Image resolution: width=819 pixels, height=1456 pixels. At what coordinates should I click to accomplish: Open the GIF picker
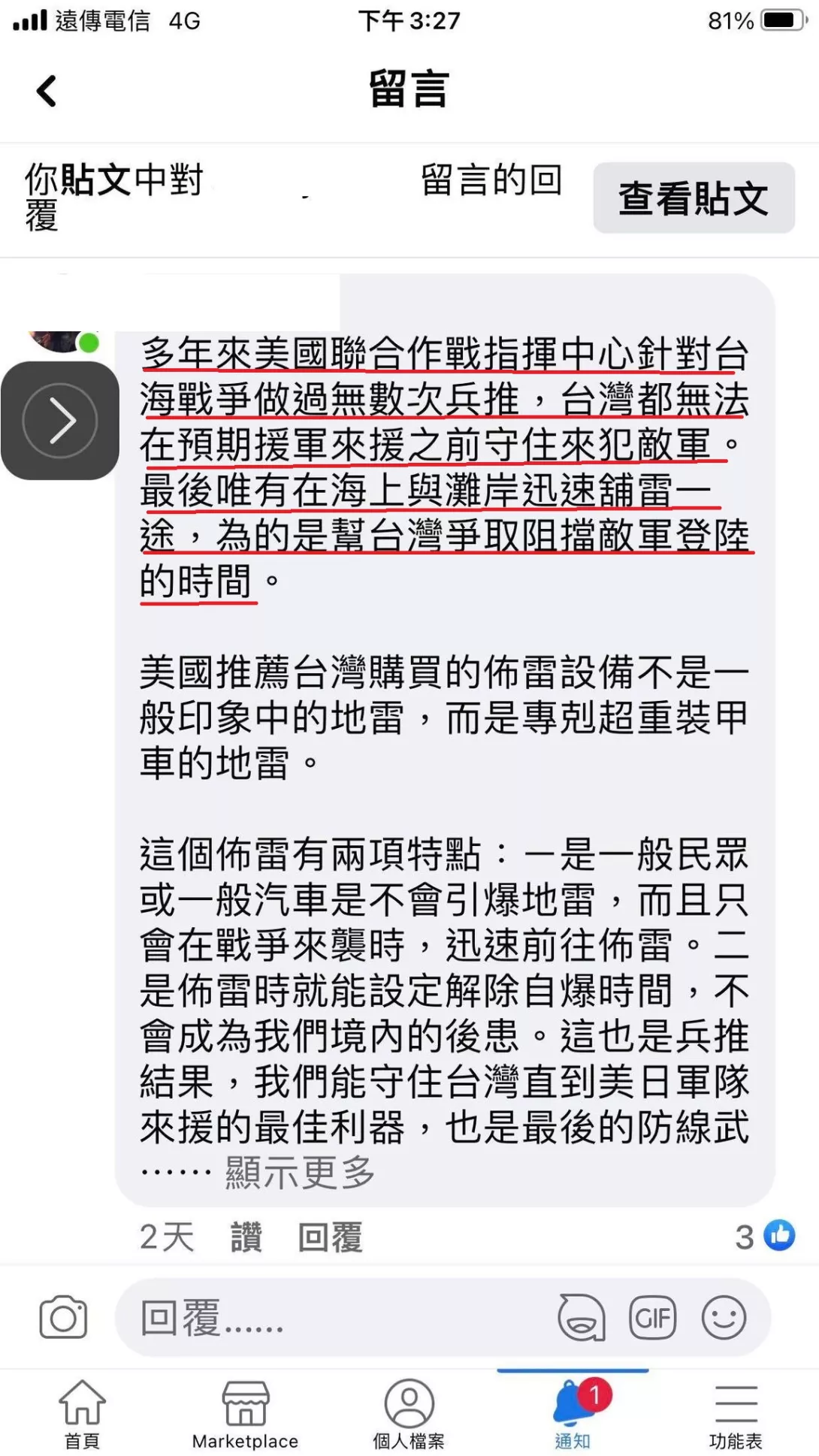652,1317
